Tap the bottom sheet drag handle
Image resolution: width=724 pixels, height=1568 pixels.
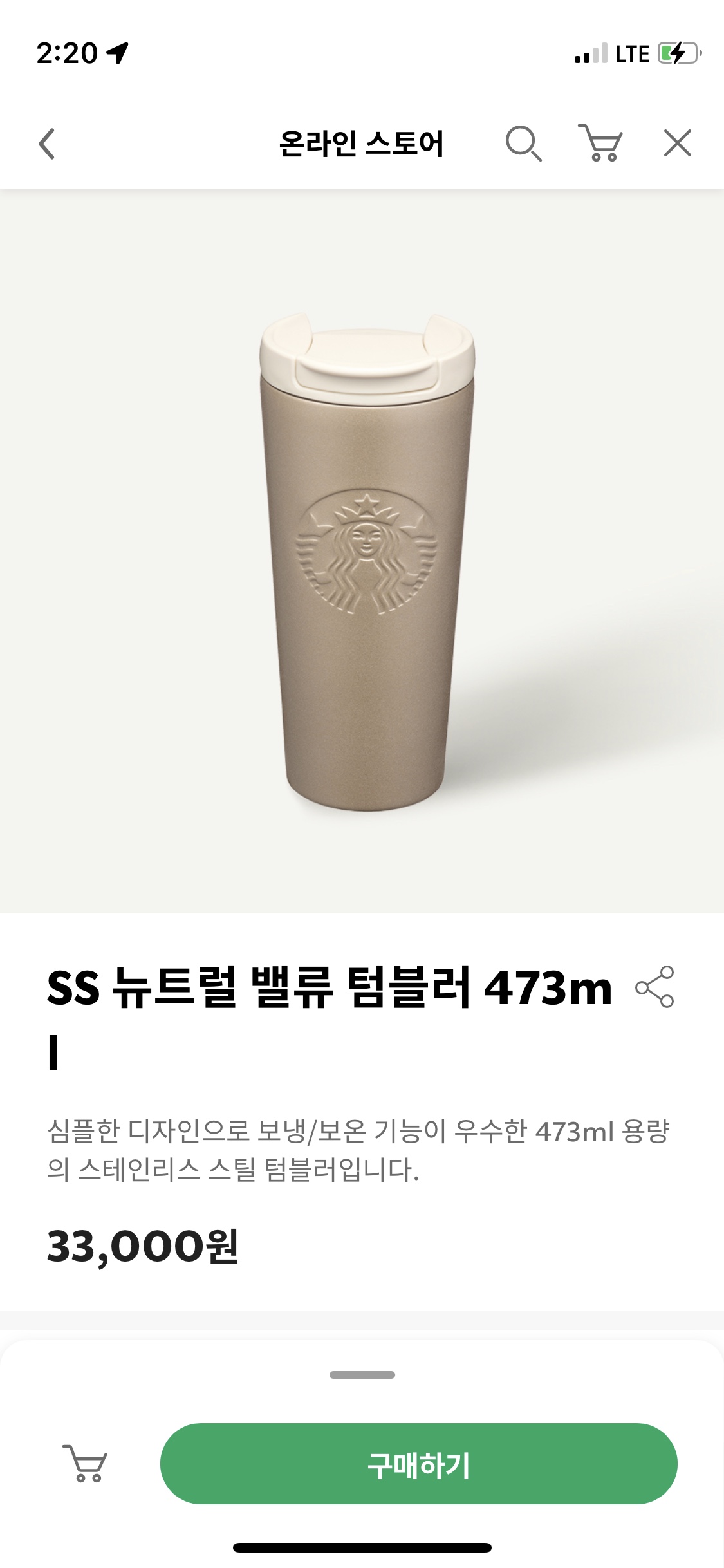(x=362, y=1375)
